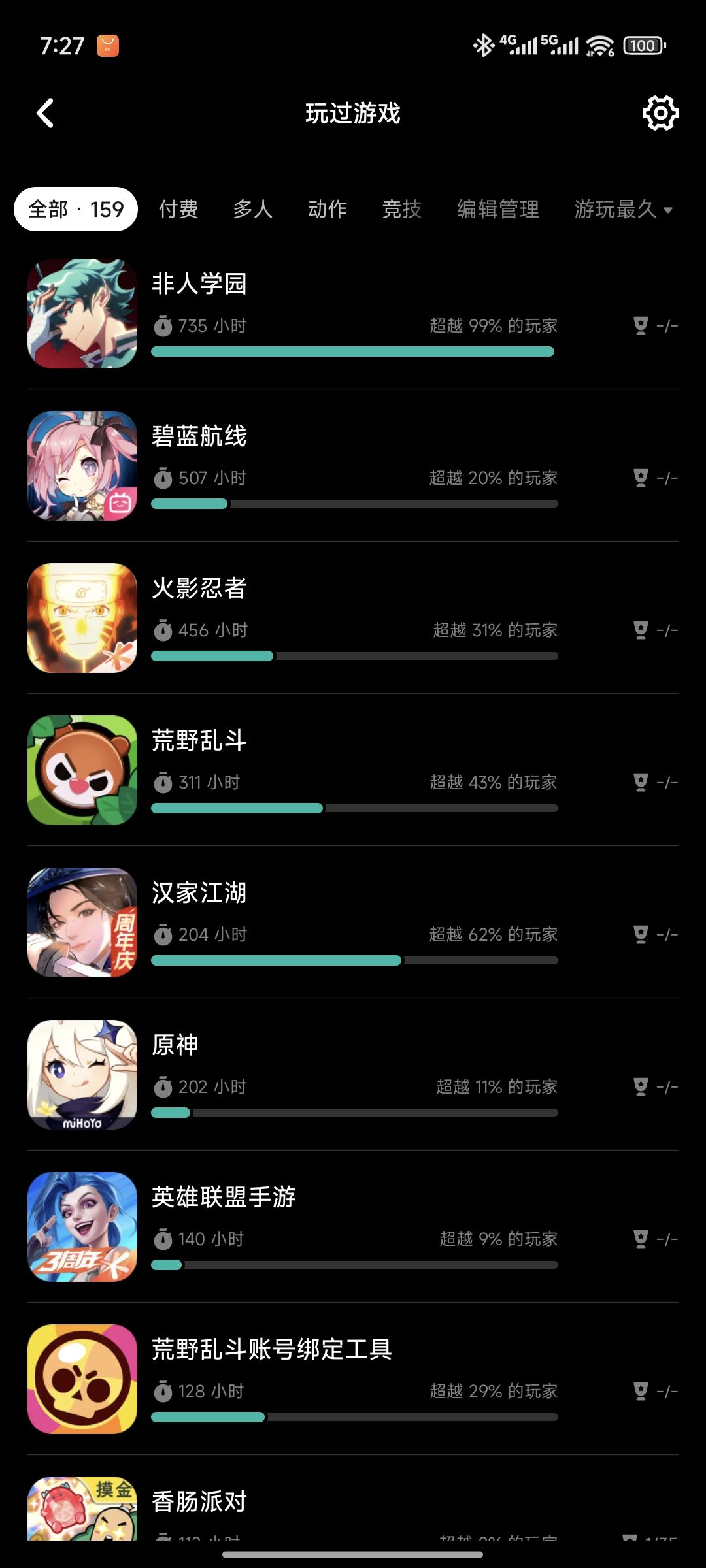Select the 全部 · 159 tab
The height and width of the screenshot is (1568, 706).
pos(76,209)
